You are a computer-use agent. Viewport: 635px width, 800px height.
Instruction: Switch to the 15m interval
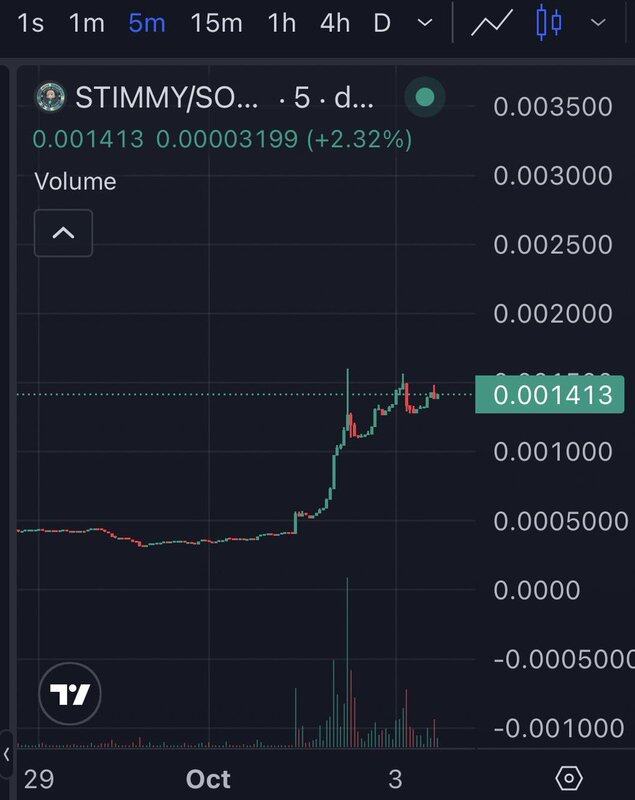[x=216, y=23]
